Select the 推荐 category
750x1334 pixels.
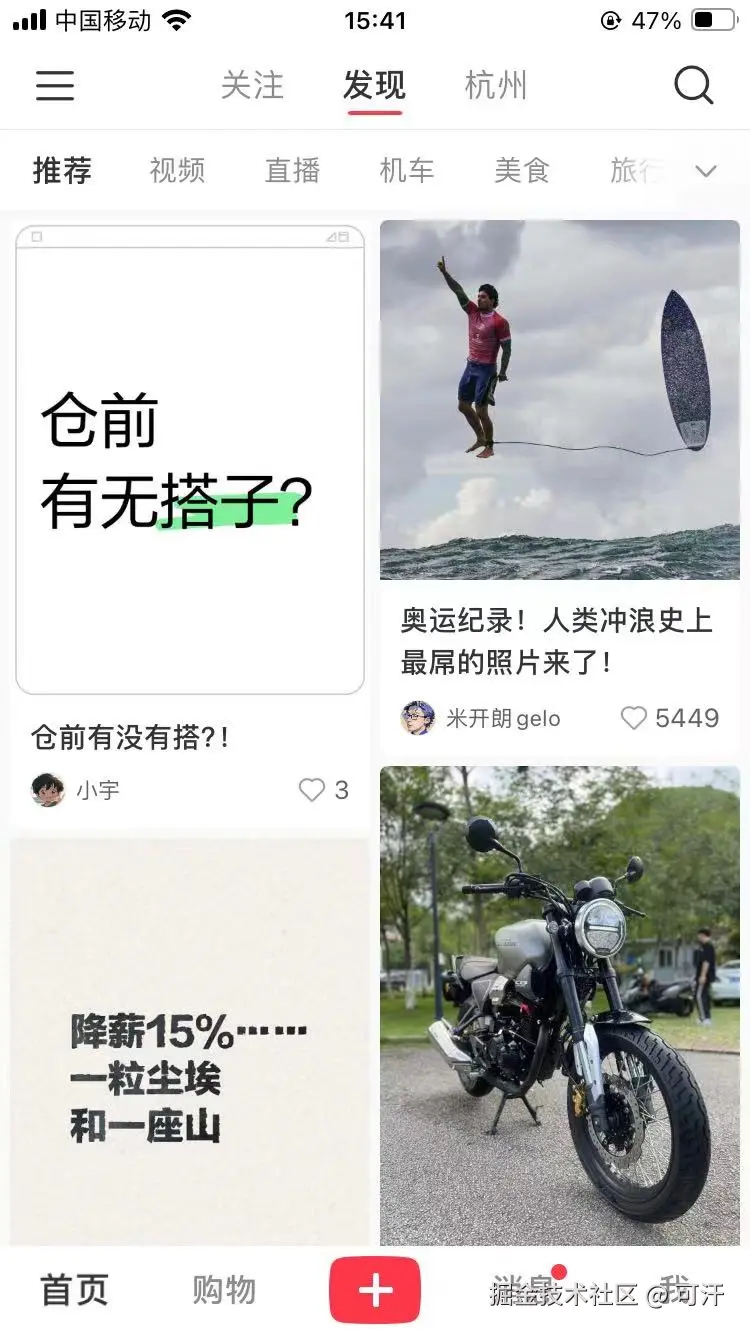[x=62, y=171]
